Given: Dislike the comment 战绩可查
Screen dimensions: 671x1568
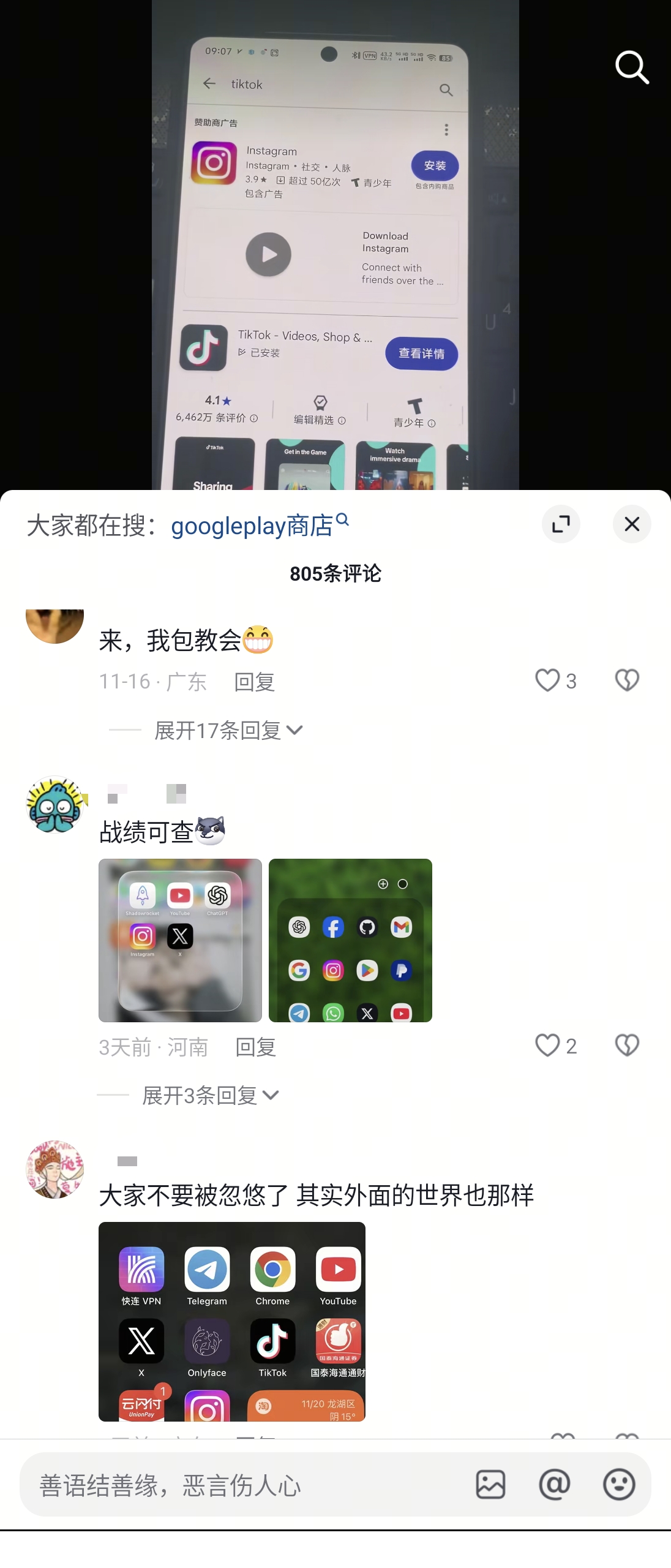Looking at the screenshot, I should (x=627, y=1046).
